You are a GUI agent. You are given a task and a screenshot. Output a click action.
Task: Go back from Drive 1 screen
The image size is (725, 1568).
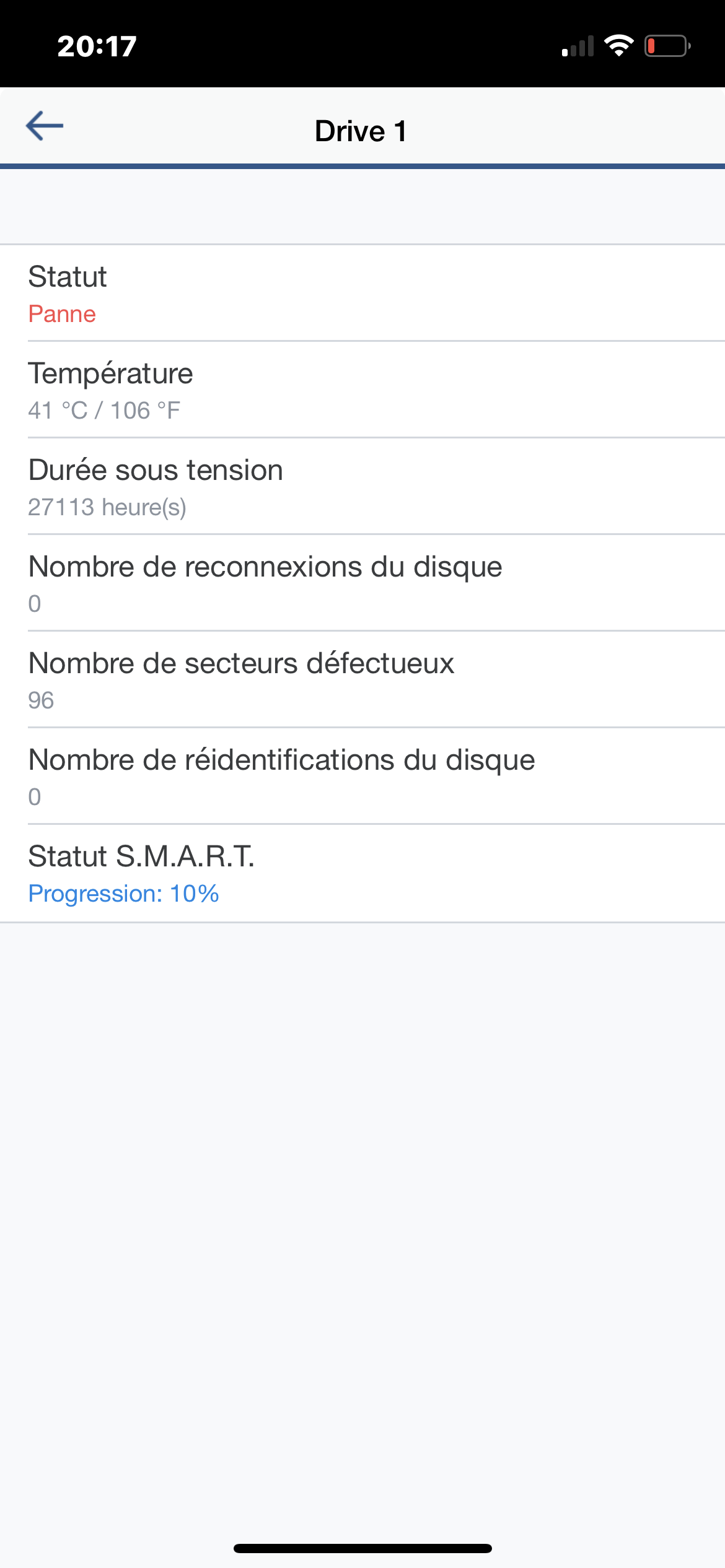tap(45, 126)
